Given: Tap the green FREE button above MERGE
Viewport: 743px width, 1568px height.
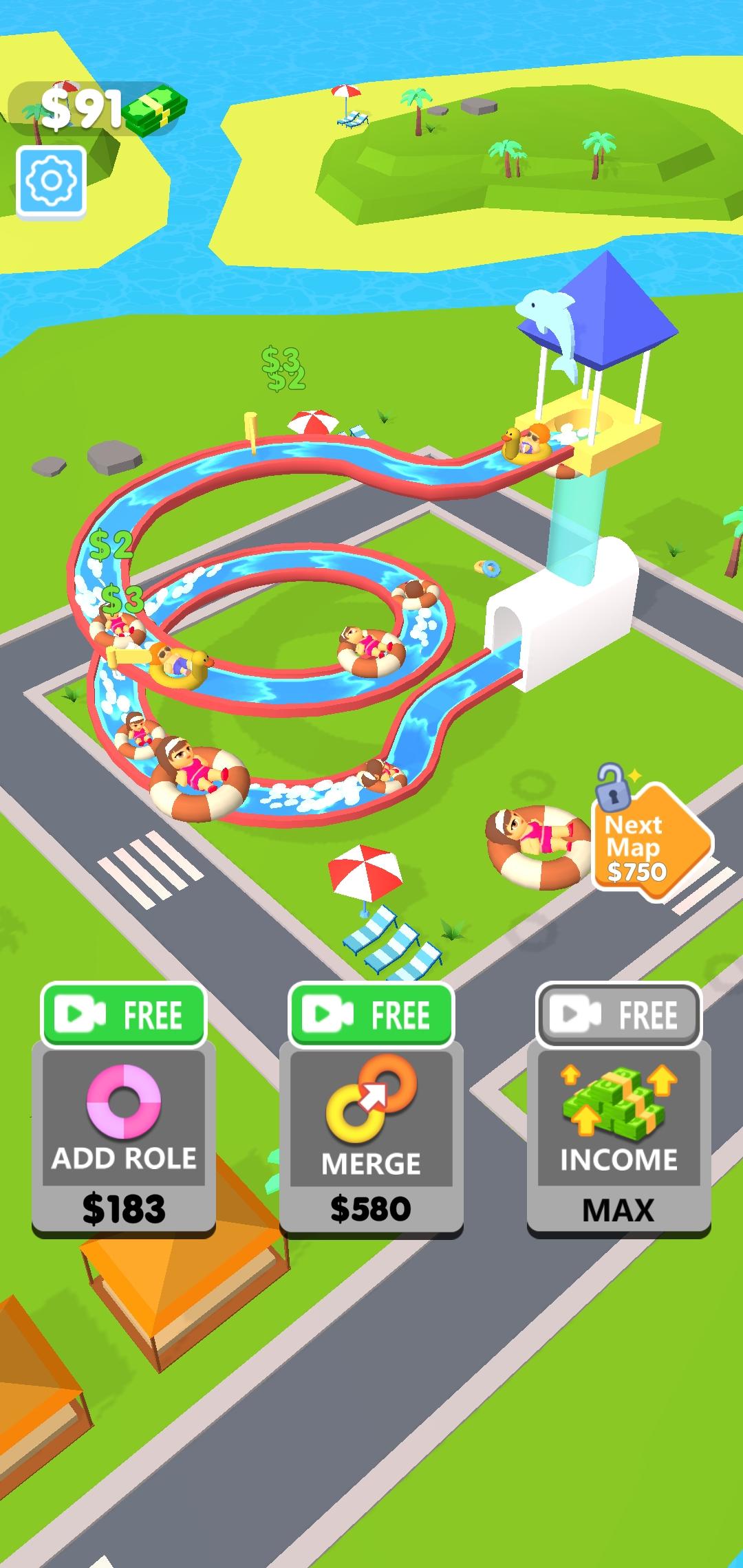Looking at the screenshot, I should tap(371, 1012).
